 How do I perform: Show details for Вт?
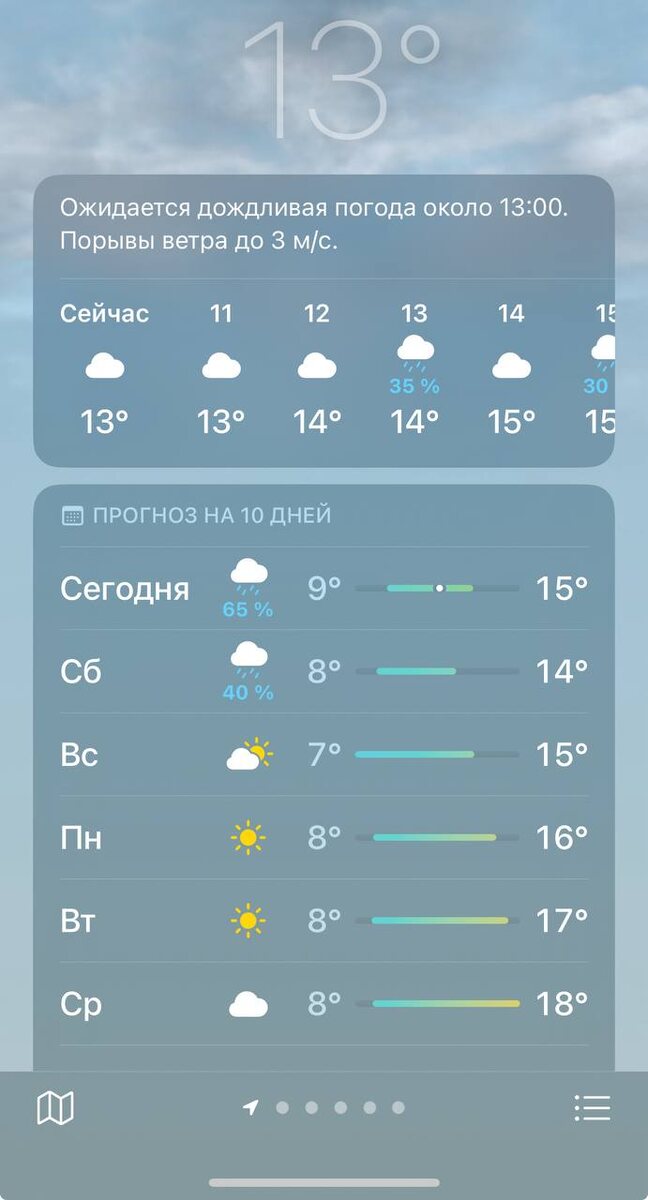point(324,920)
